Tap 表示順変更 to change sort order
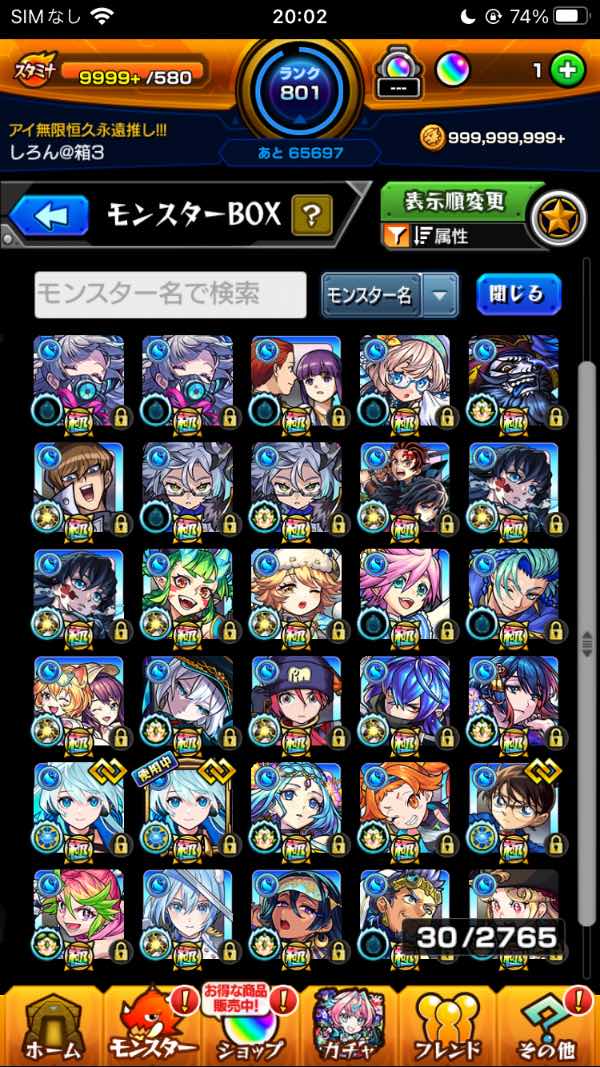 tap(455, 201)
